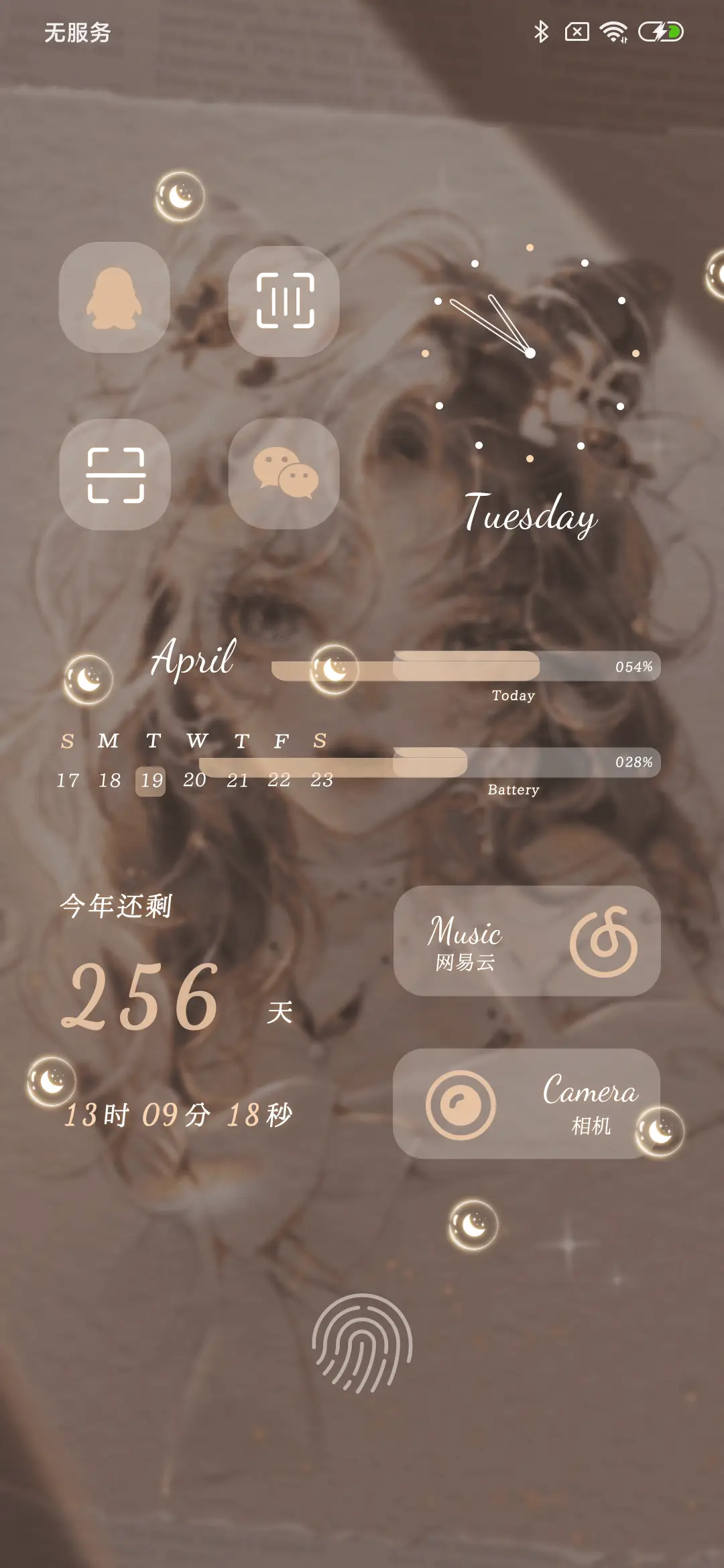The height and width of the screenshot is (1568, 724).
Task: Tap the Tuesday label under the clock
Action: point(530,516)
